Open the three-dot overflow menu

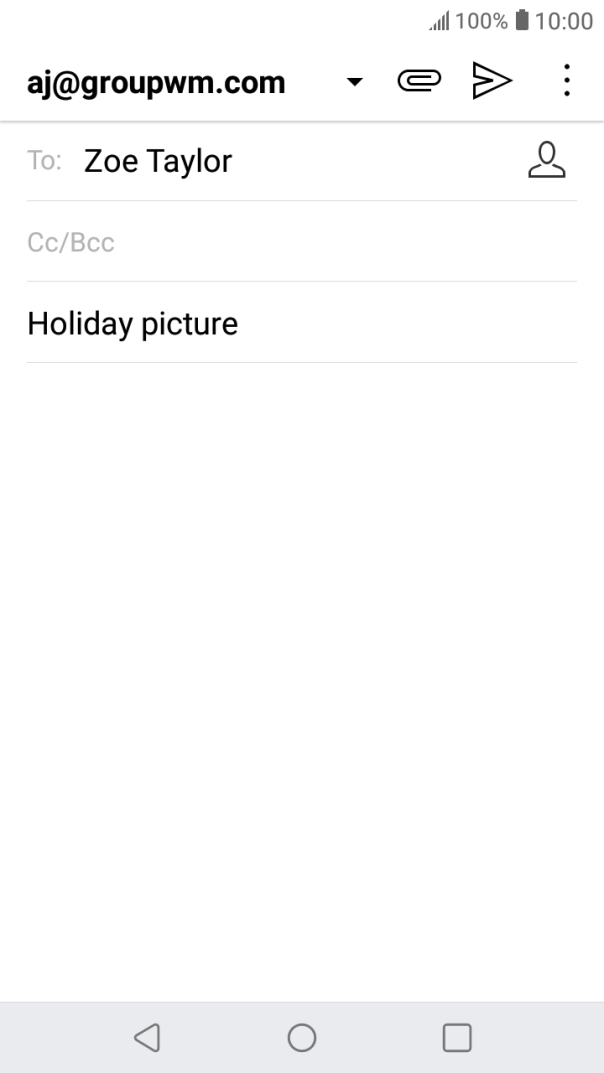566,81
